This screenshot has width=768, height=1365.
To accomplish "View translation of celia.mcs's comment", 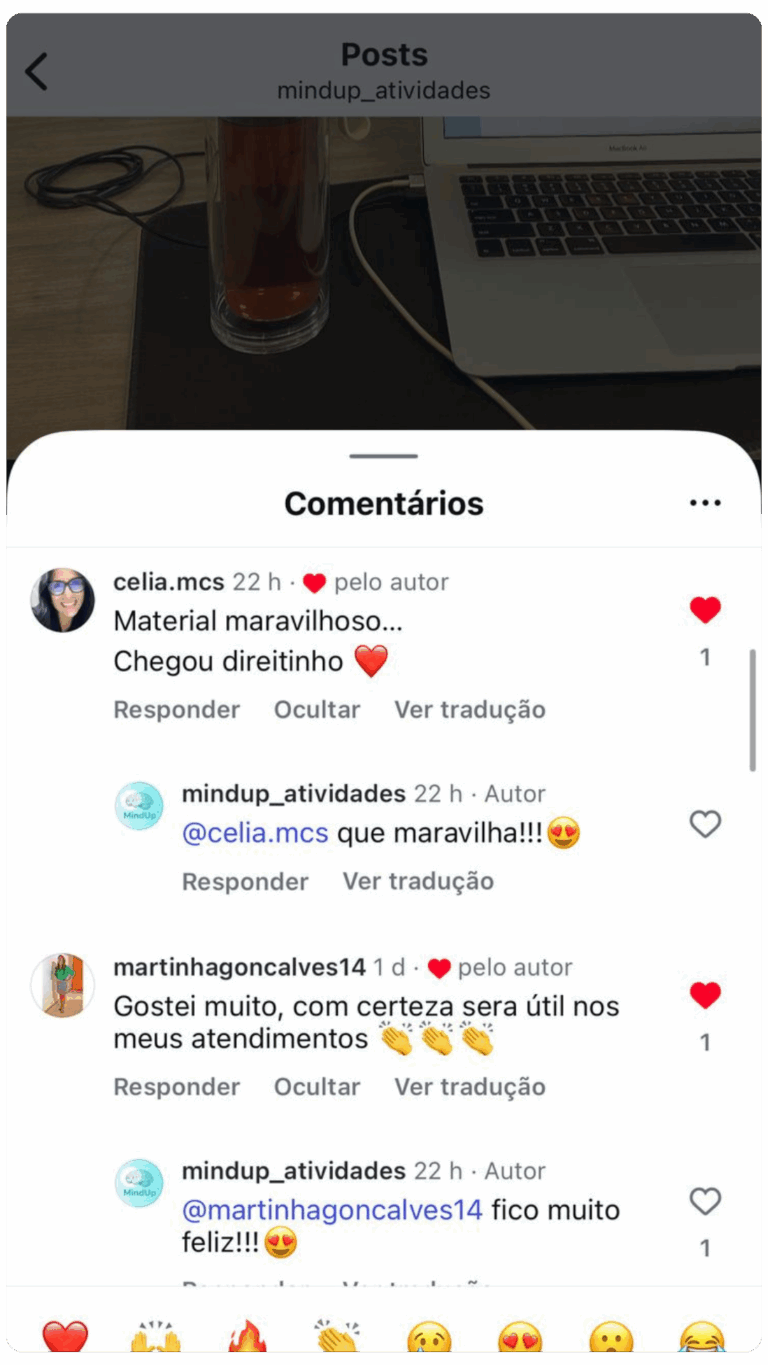I will pyautogui.click(x=469, y=710).
